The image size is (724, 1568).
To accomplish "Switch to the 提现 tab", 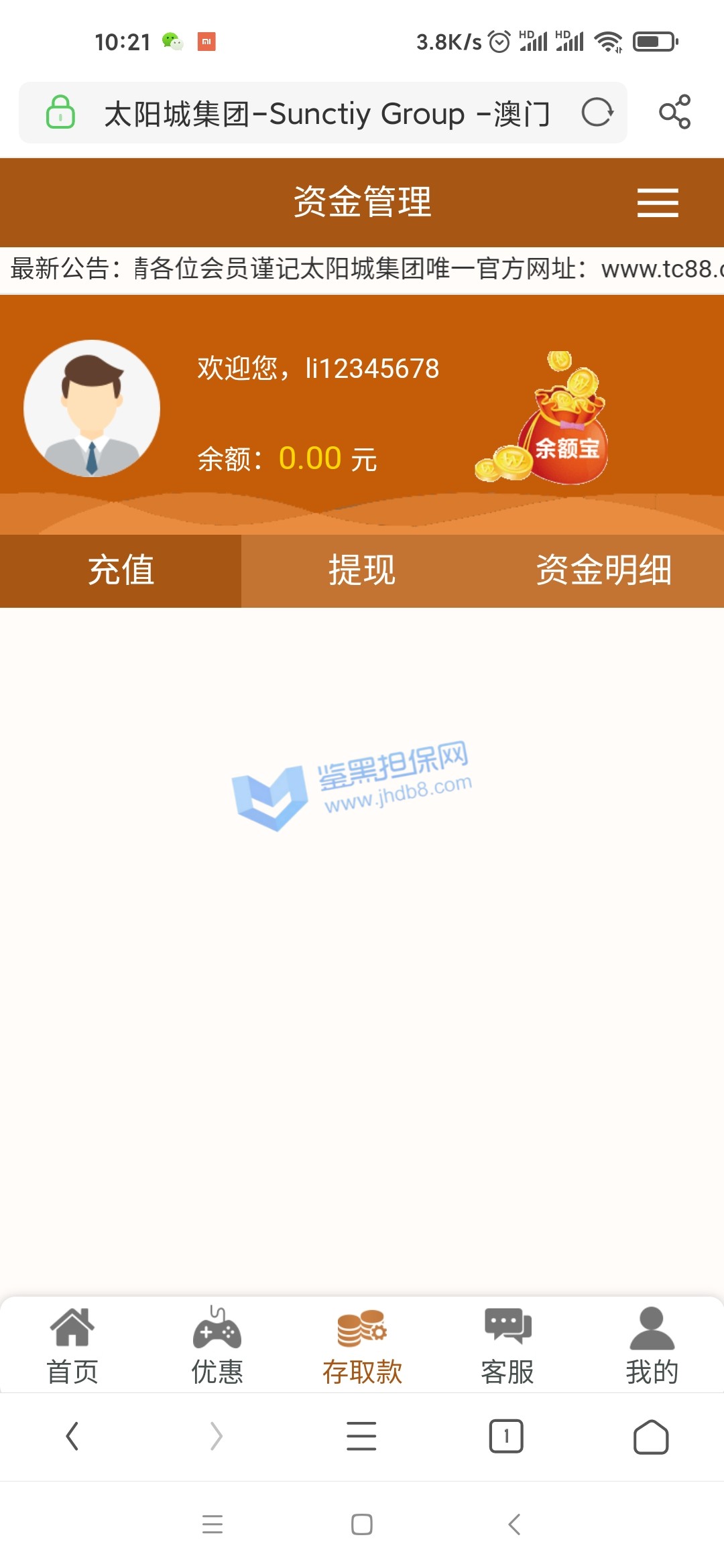I will pyautogui.click(x=362, y=571).
